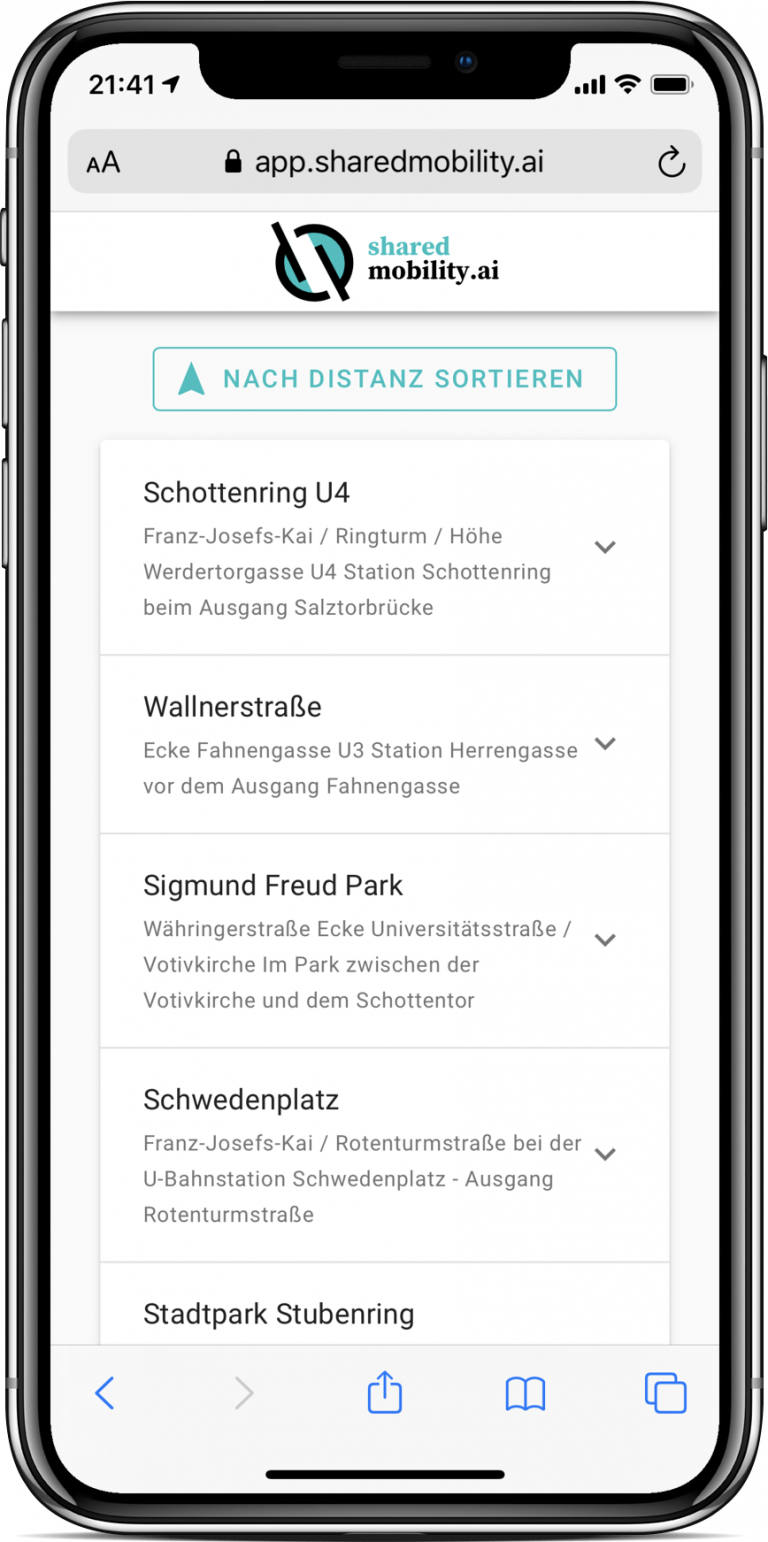This screenshot has width=768, height=1542.
Task: Expand the Schottenring U4 entry
Action: click(604, 547)
